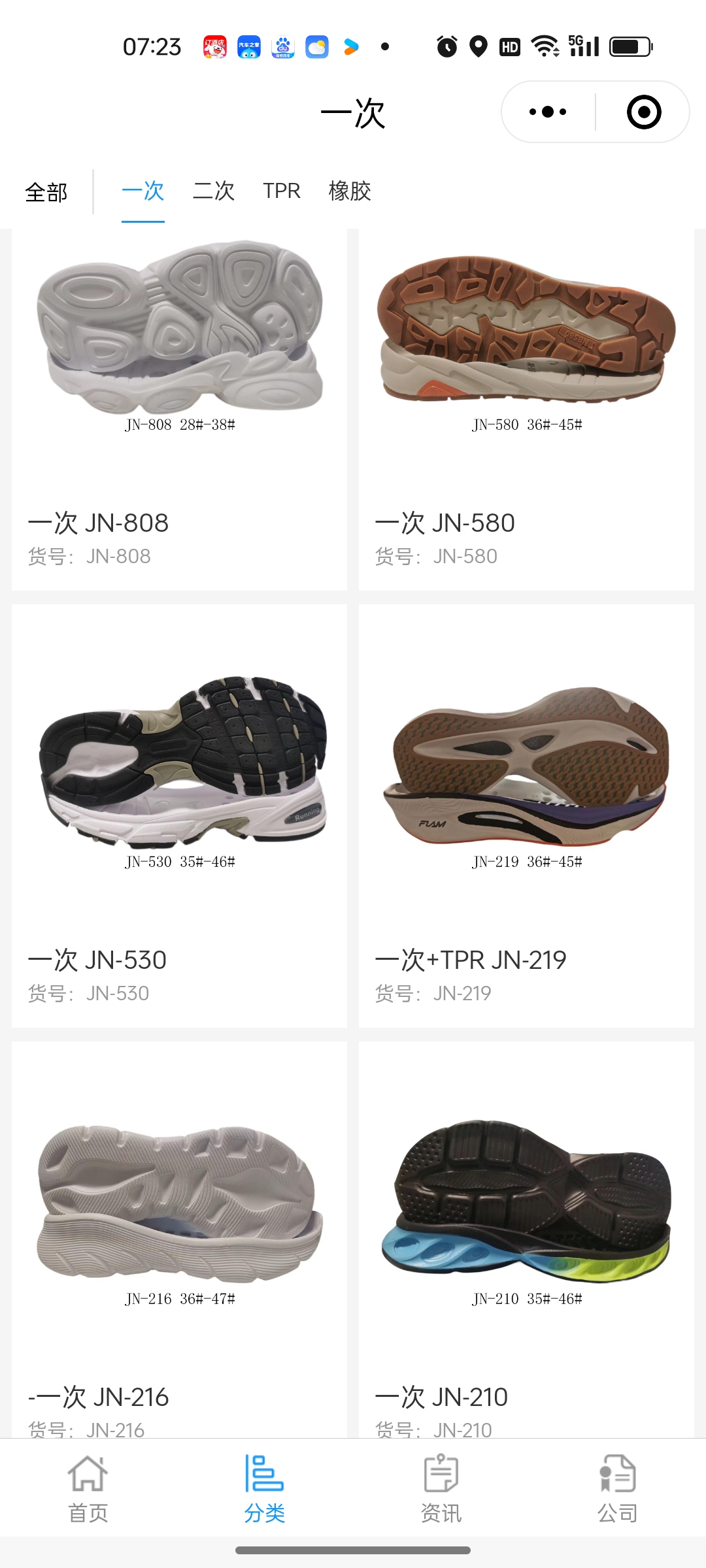Show the 橡胶 category
The image size is (706, 1568).
click(350, 191)
